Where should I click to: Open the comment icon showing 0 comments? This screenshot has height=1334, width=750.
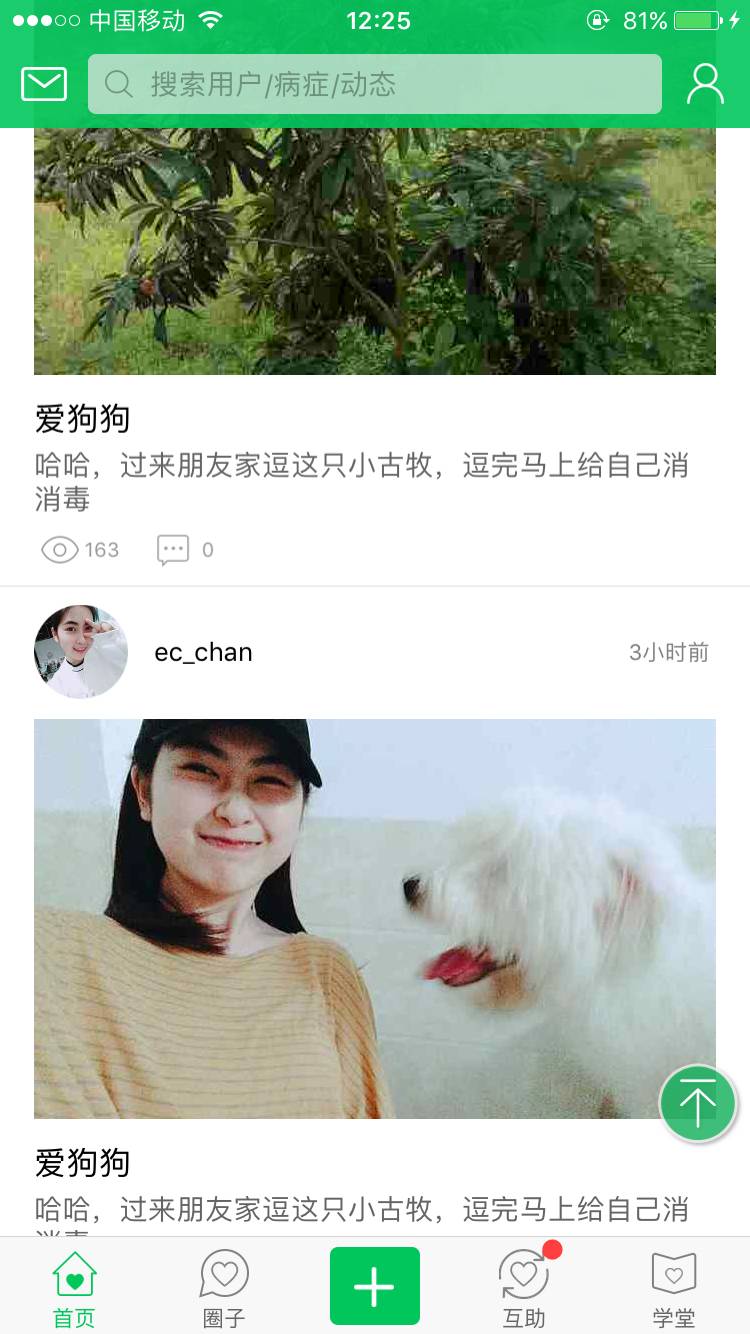click(173, 550)
